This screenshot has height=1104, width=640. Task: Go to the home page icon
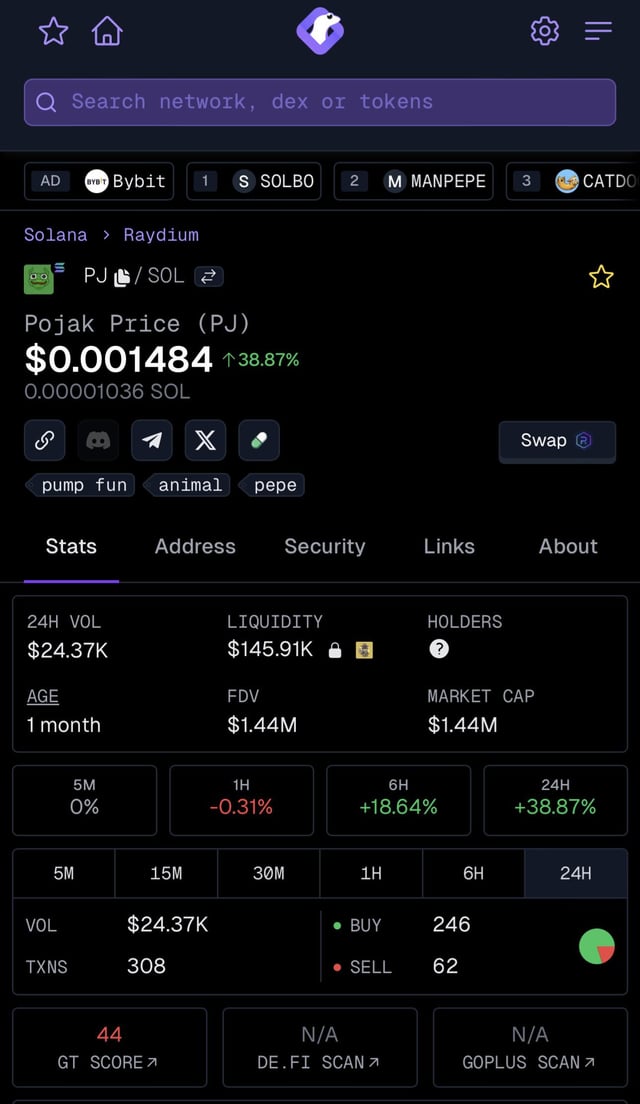(x=107, y=32)
